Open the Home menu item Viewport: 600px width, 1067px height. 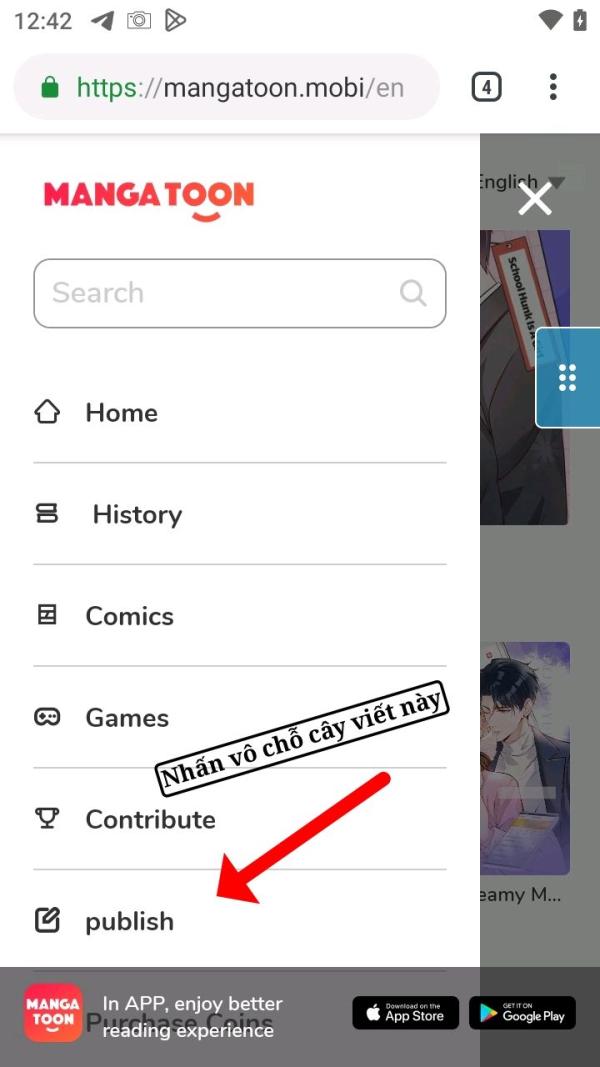pos(239,412)
